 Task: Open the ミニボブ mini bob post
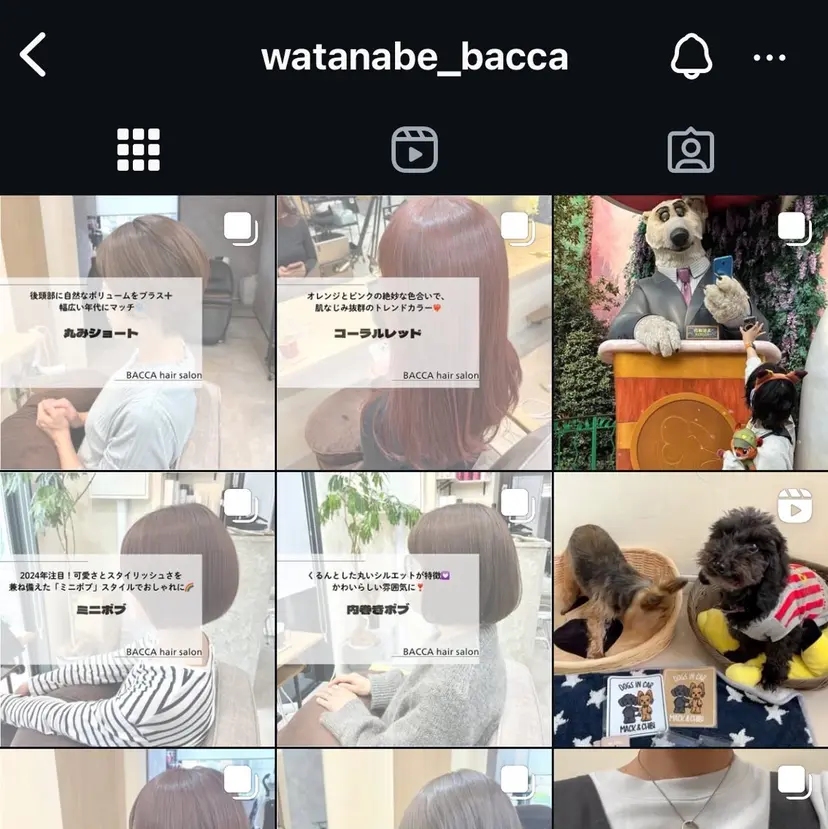(x=137, y=610)
